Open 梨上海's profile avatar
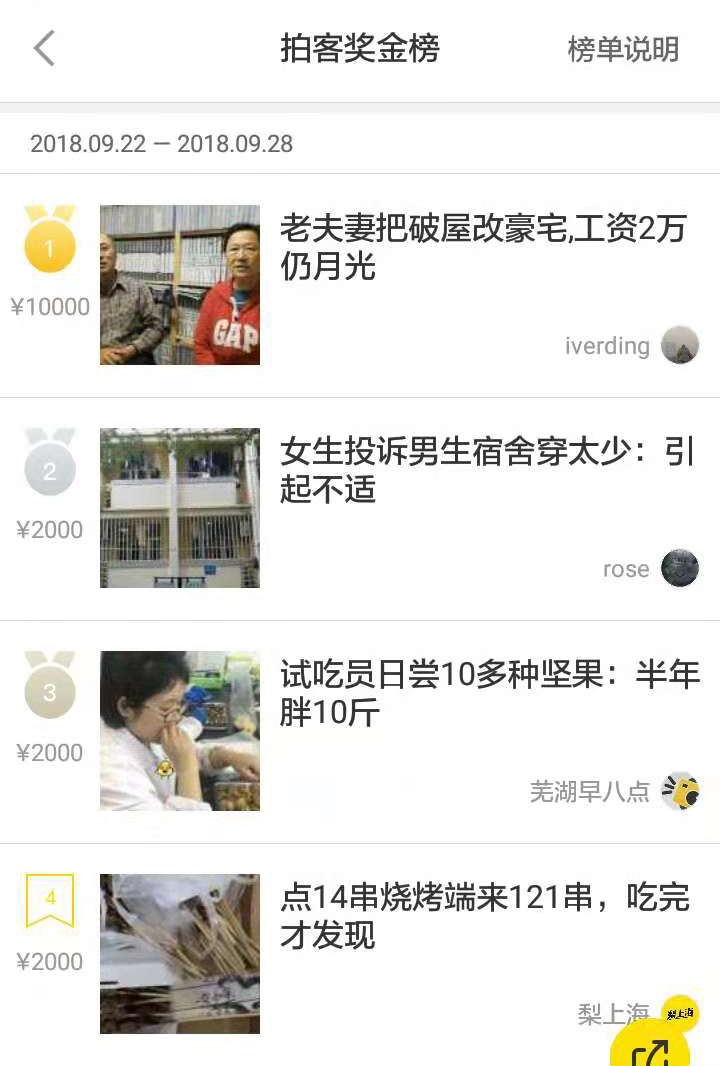720x1066 pixels. pyautogui.click(x=681, y=1013)
